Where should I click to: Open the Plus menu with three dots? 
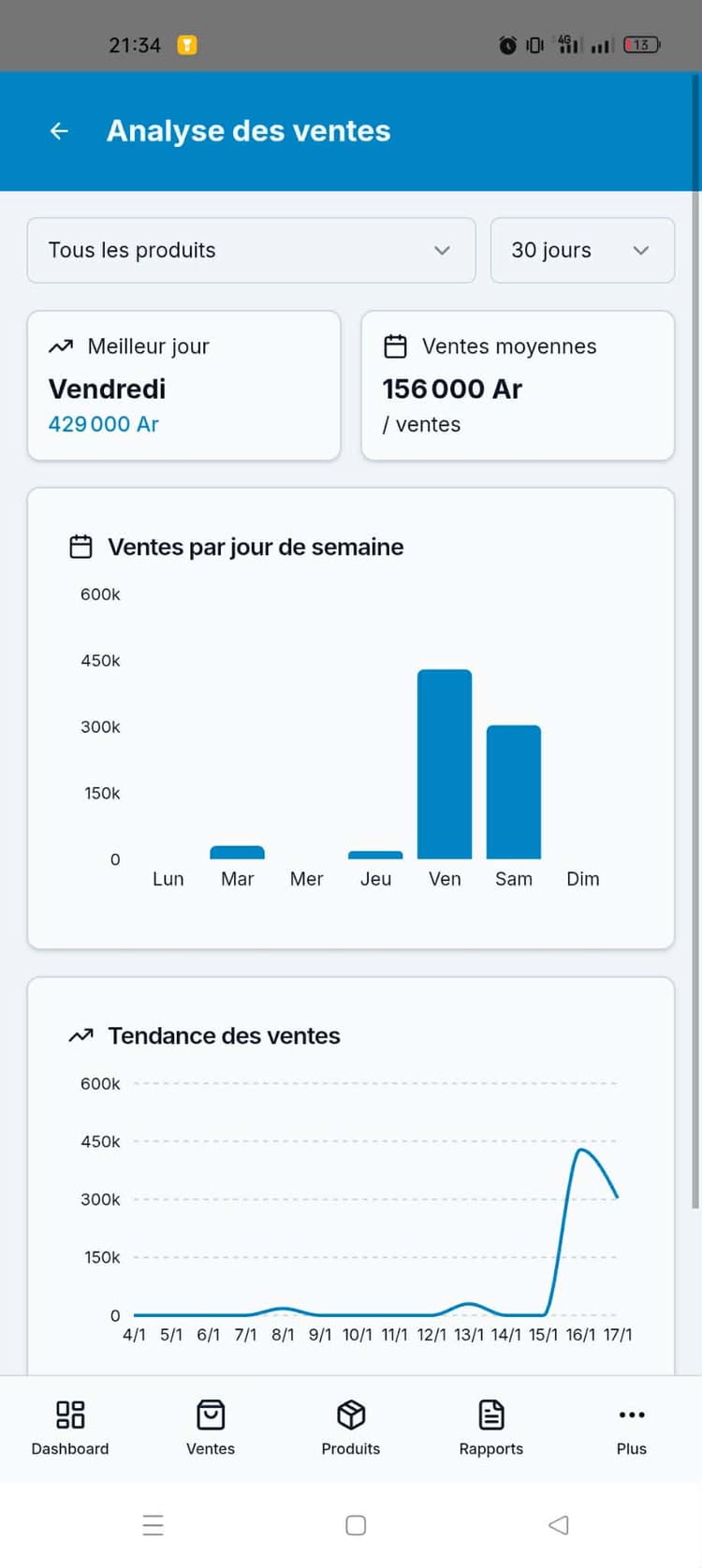[x=631, y=1415]
